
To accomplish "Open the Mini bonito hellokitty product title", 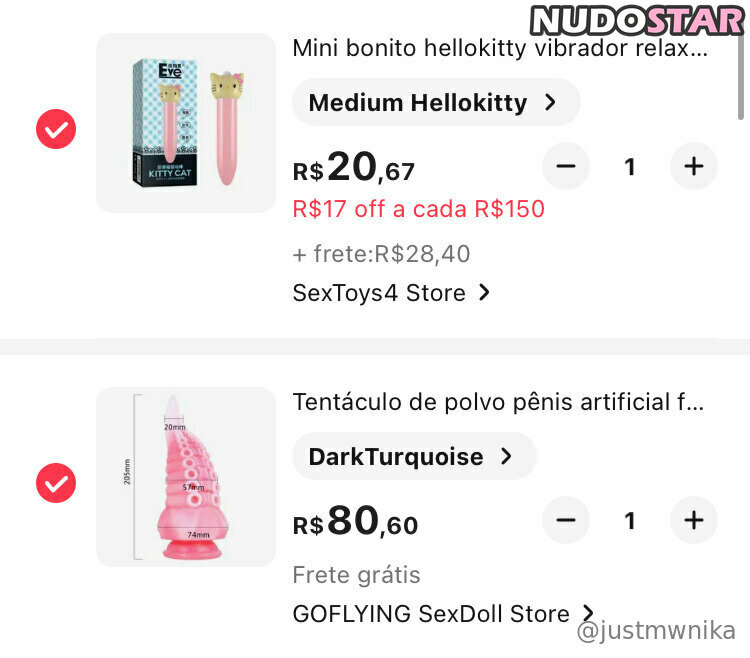I will coord(500,48).
